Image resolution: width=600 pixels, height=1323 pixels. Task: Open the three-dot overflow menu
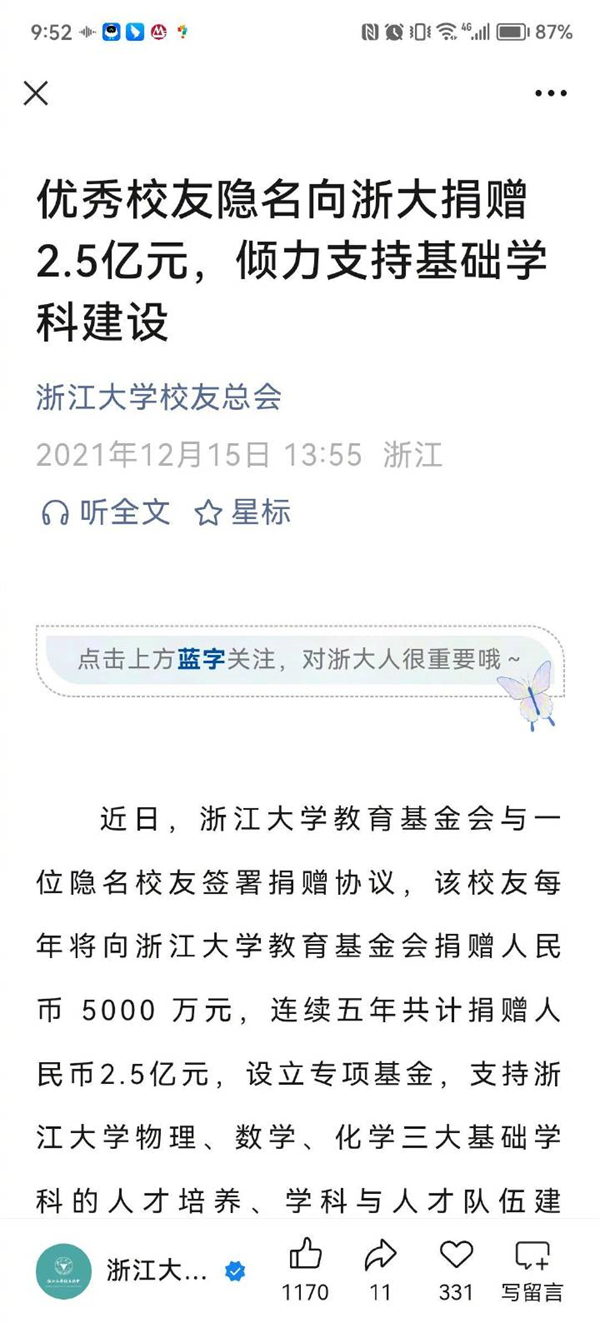(x=550, y=94)
